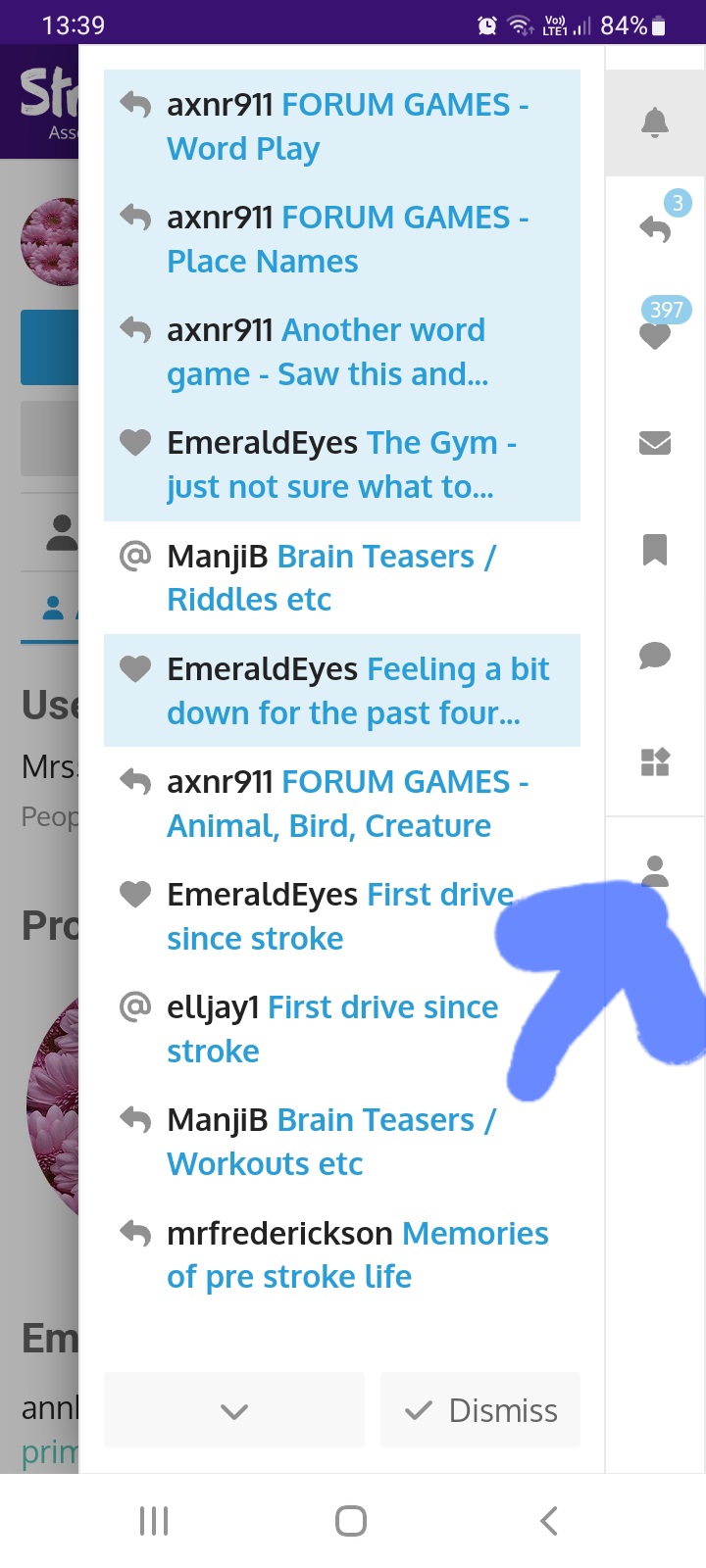Open elljay1's First drive since stroke mention
Image resolution: width=706 pixels, height=1568 pixels.
342,1029
